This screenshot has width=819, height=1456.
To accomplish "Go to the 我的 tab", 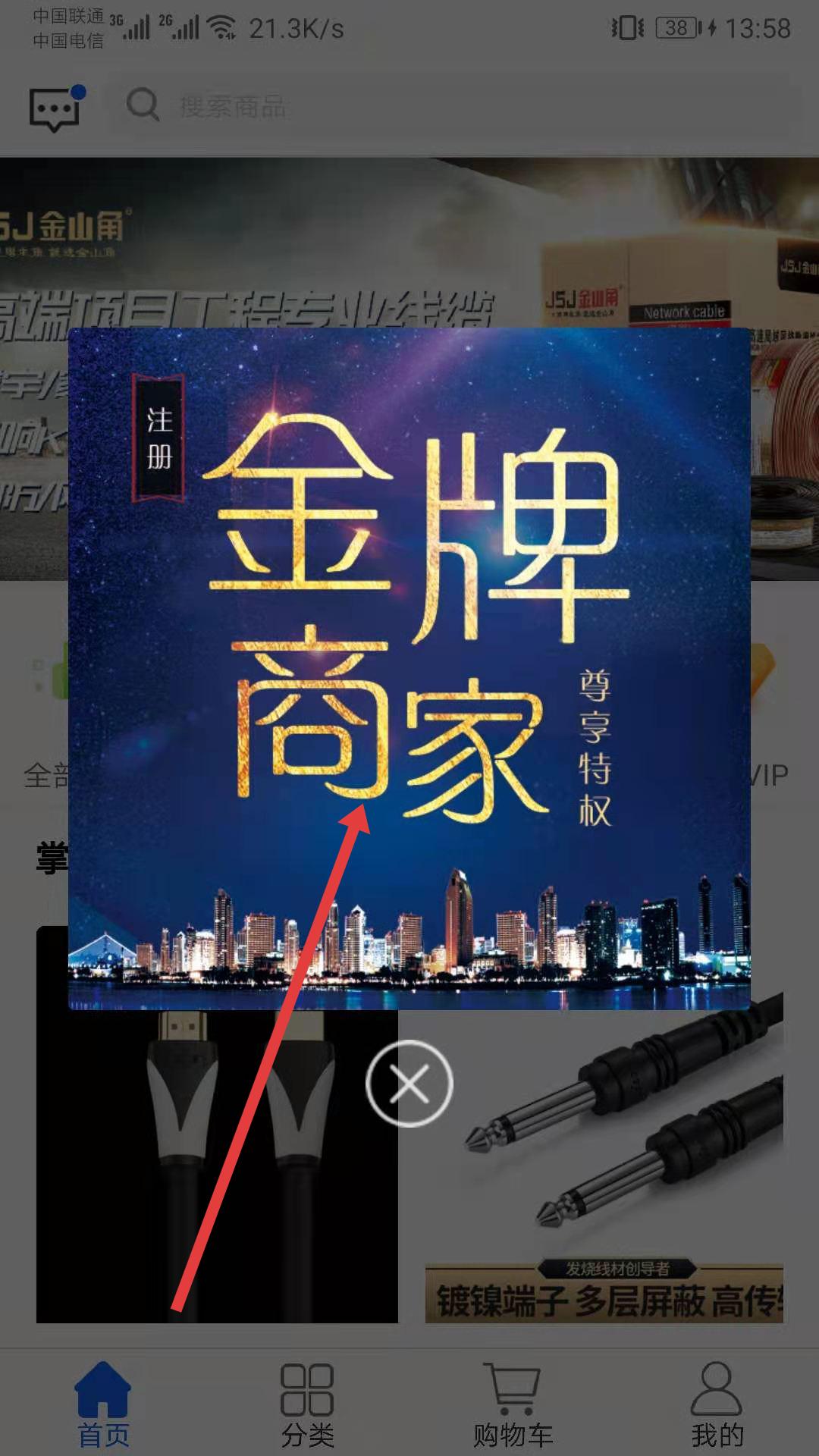I will (717, 1403).
